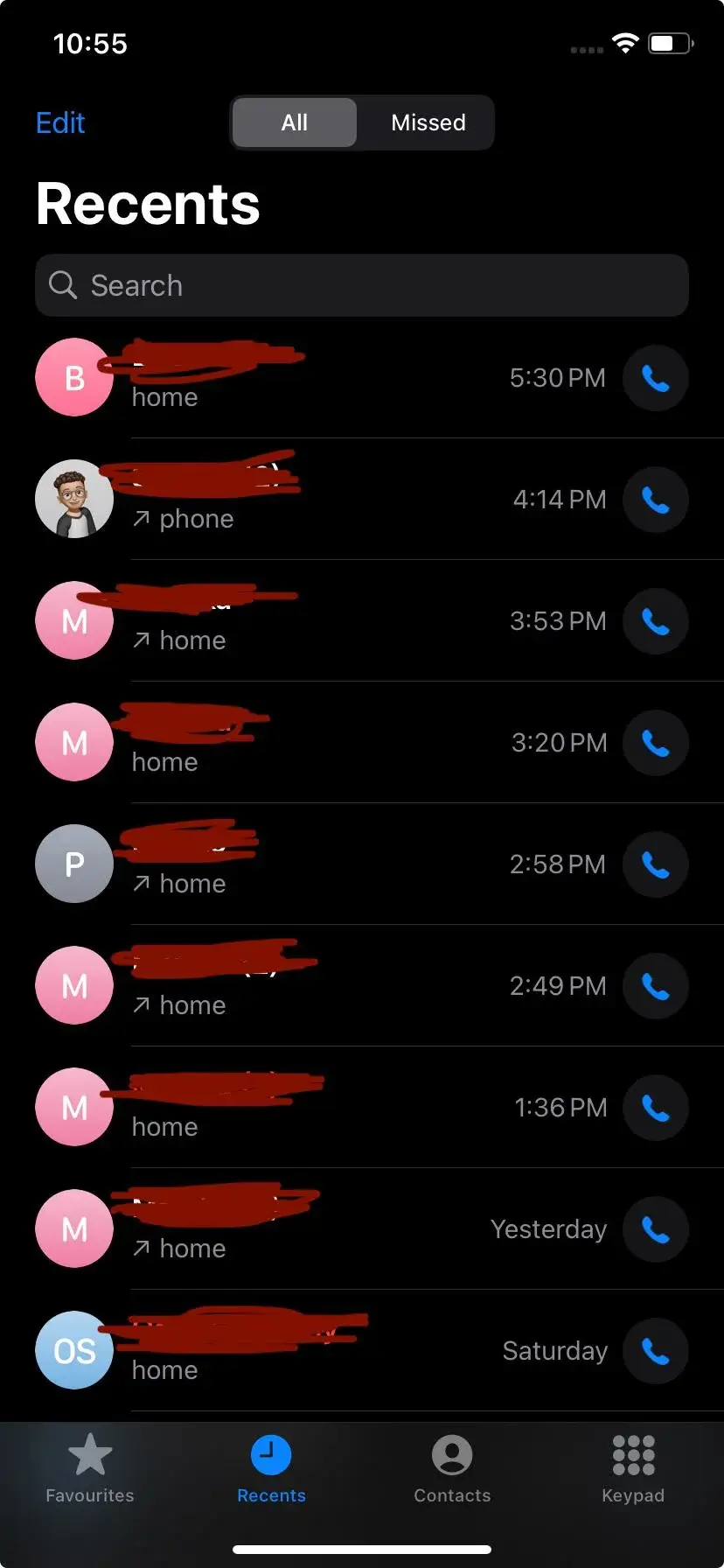
Task: Call back the 1:36 PM entry
Action: (x=656, y=1108)
